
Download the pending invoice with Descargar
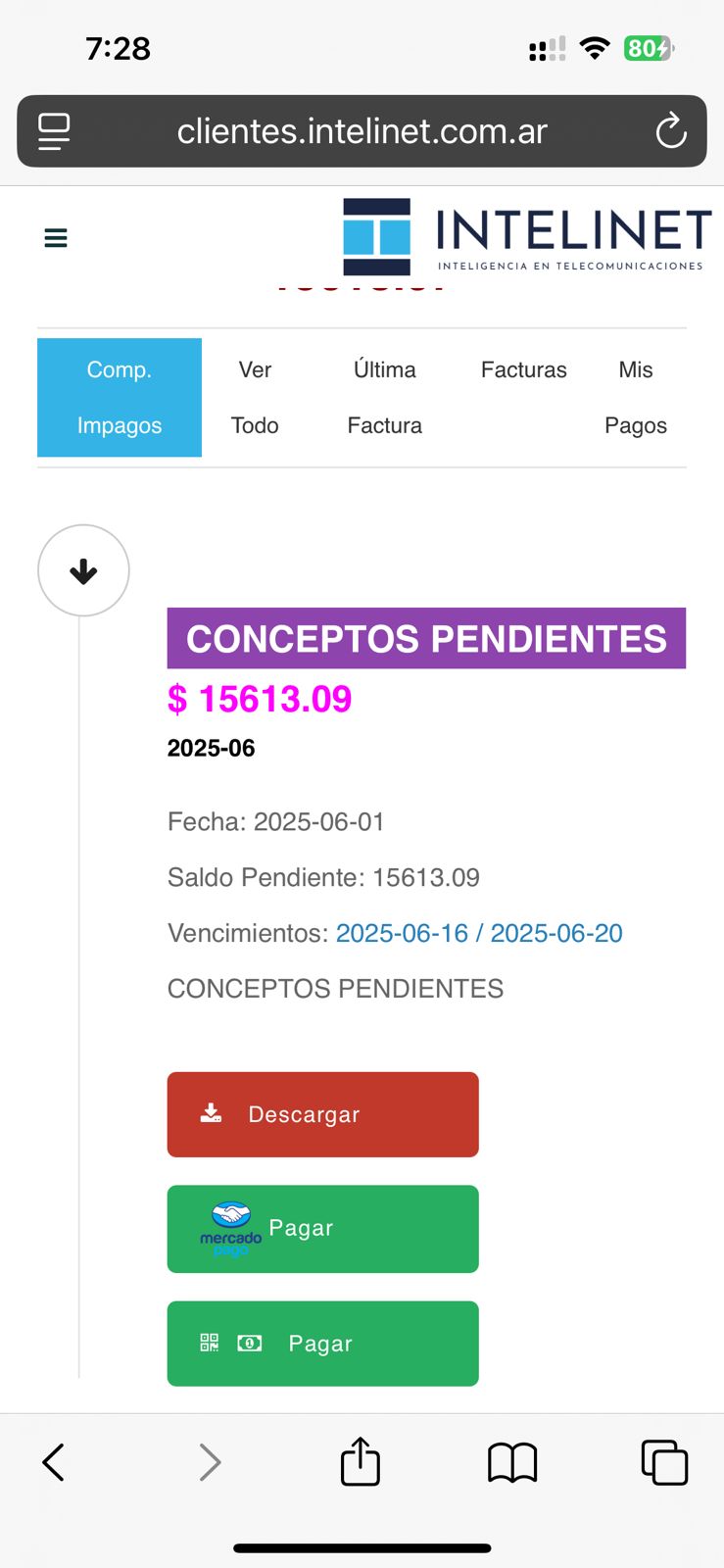[322, 1114]
